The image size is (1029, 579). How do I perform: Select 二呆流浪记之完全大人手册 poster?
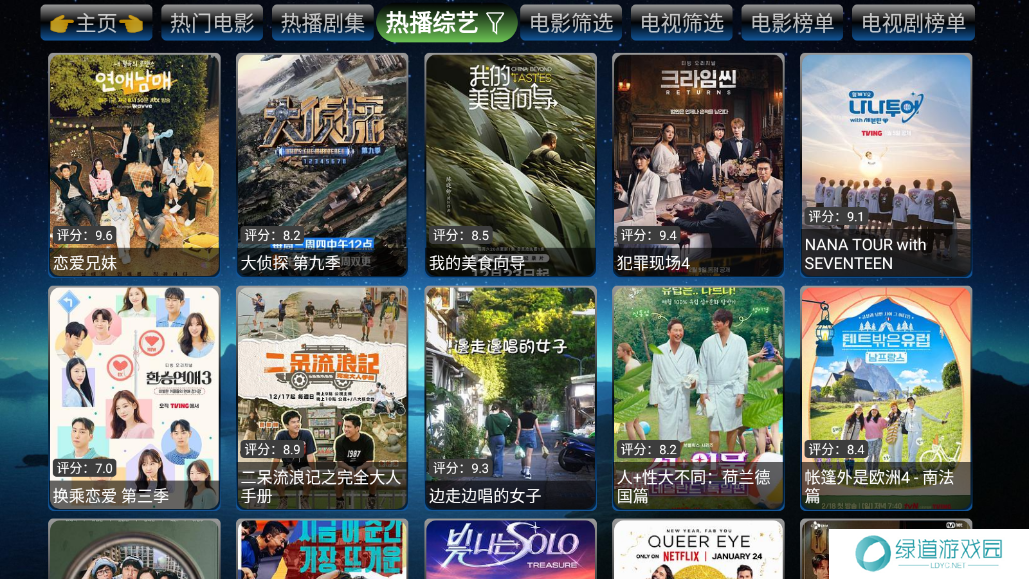(x=322, y=398)
